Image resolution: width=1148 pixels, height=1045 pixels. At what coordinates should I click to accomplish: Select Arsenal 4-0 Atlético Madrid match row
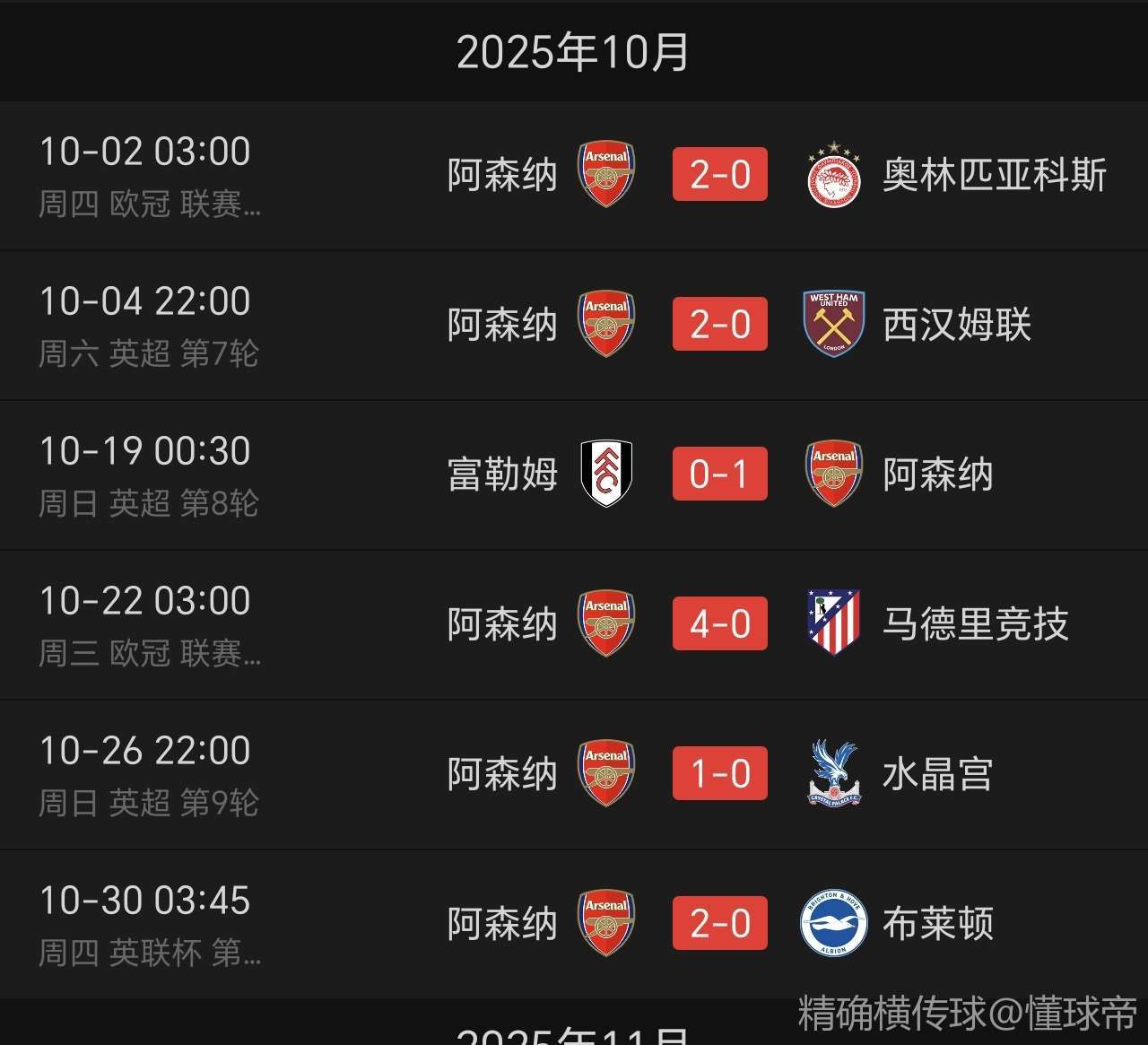tap(719, 623)
